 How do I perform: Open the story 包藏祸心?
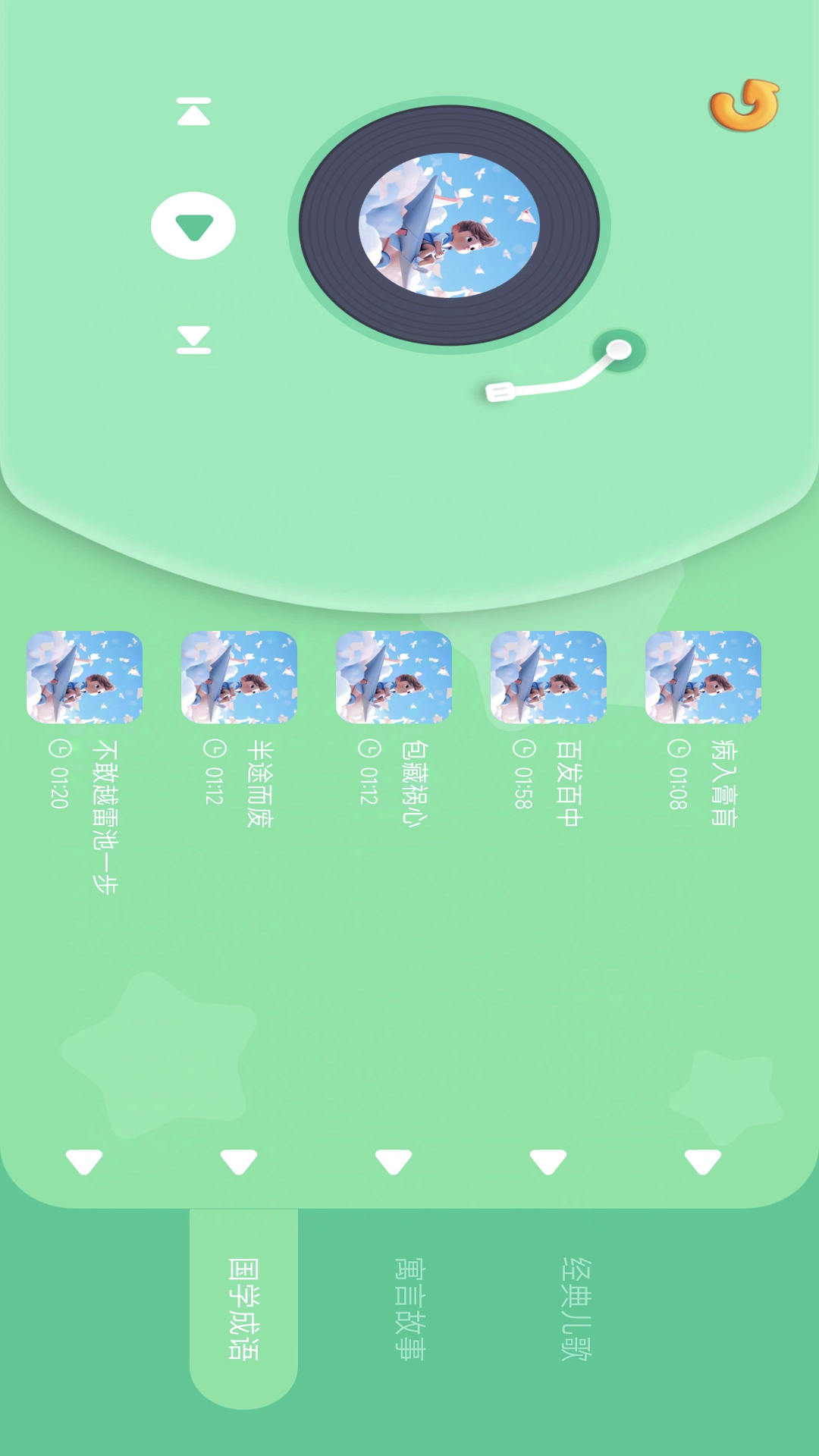point(394,677)
